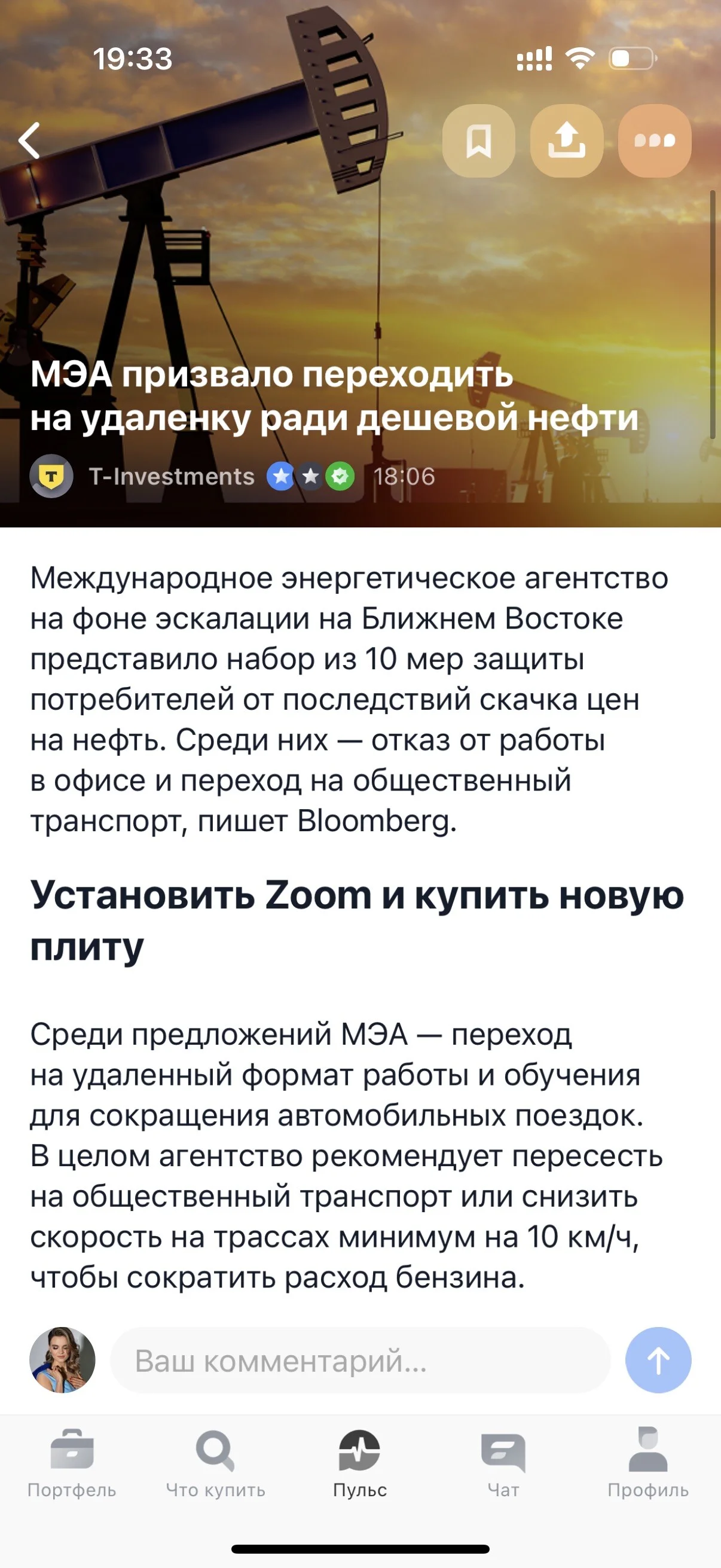Bookmark this article about МЭА

pos(478,141)
